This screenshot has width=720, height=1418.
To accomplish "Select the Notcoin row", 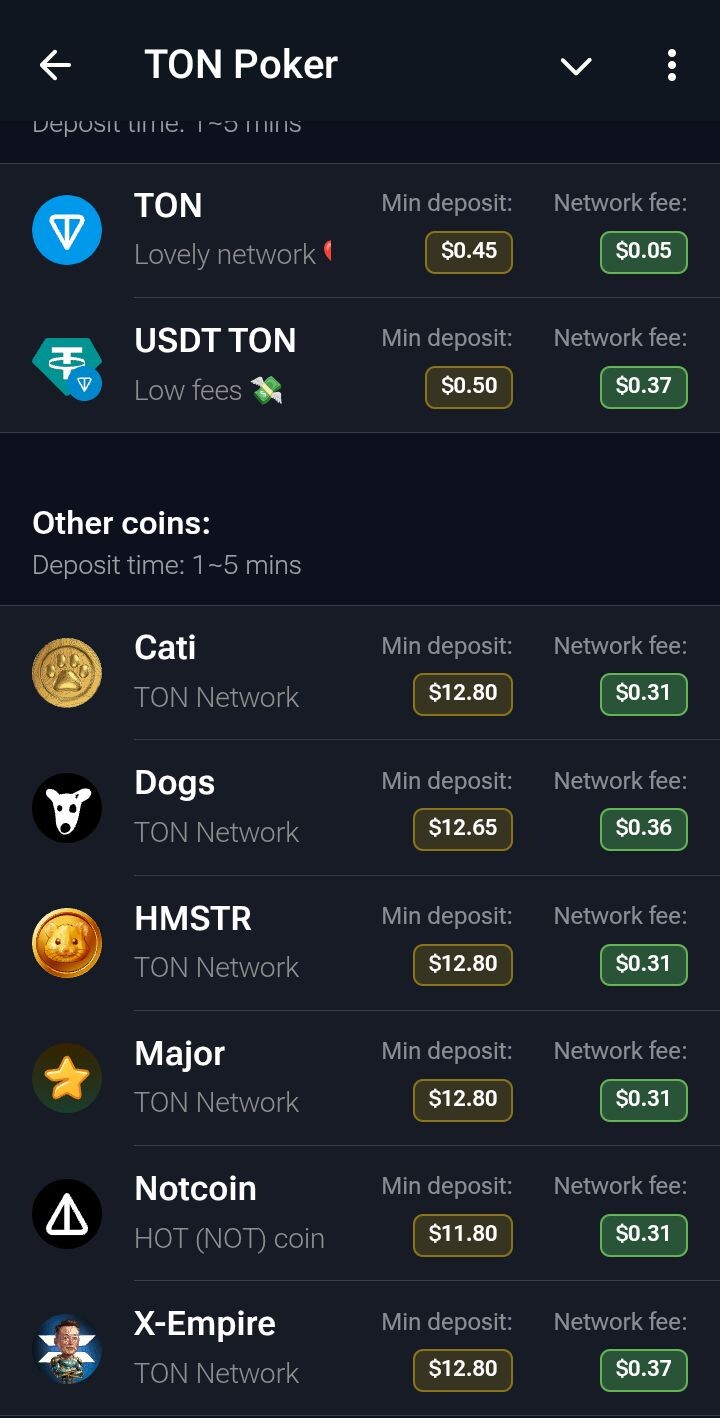I will [360, 1213].
